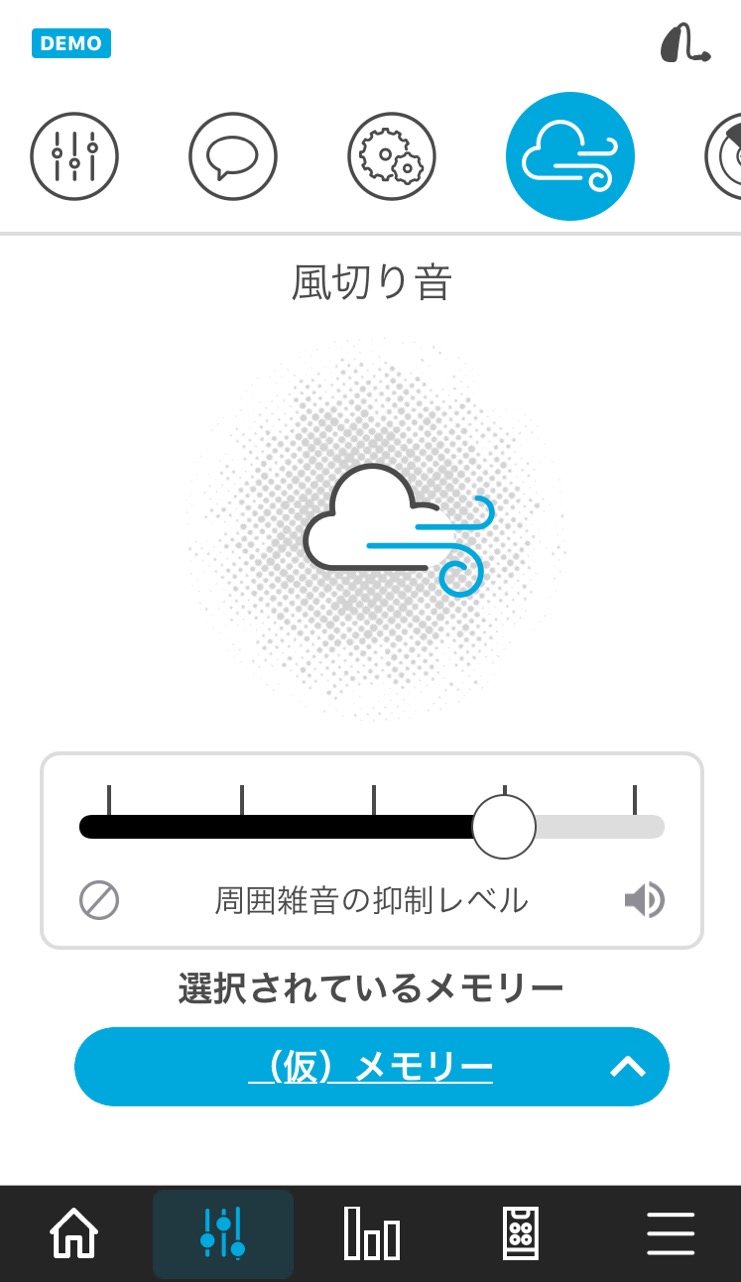Screen dimensions: 741x1282
Task: Set suppression to minimum with the off icon
Action: pos(99,901)
